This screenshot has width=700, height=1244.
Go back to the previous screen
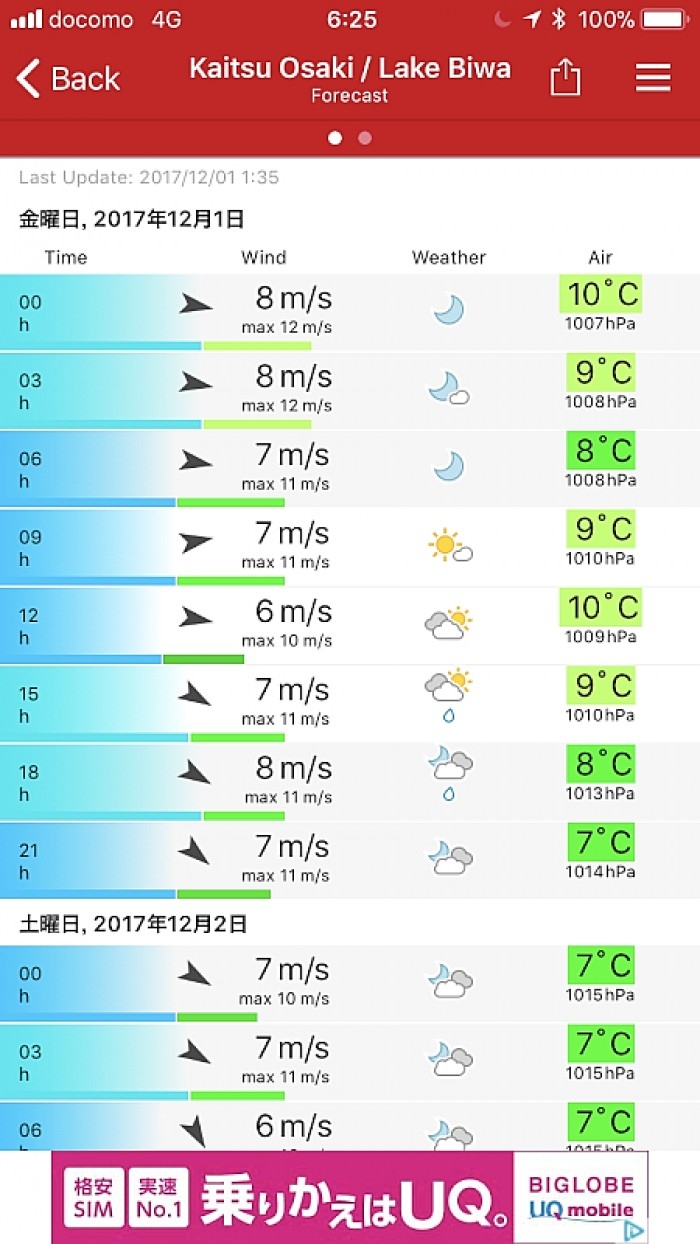click(x=68, y=78)
